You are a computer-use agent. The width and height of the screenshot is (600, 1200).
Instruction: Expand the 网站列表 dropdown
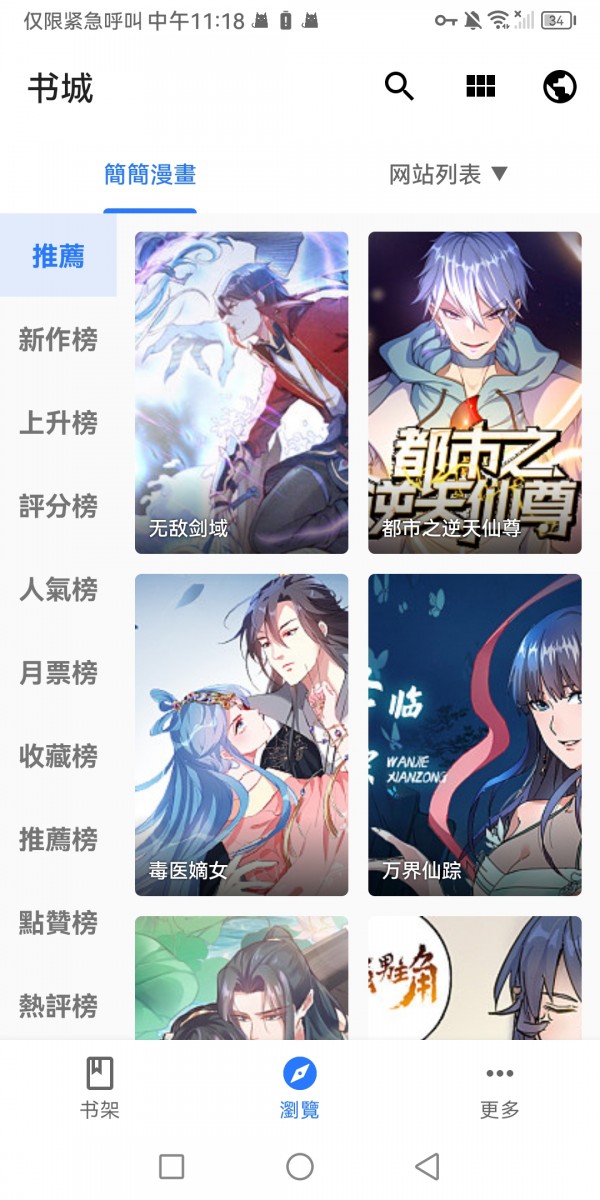[x=449, y=175]
